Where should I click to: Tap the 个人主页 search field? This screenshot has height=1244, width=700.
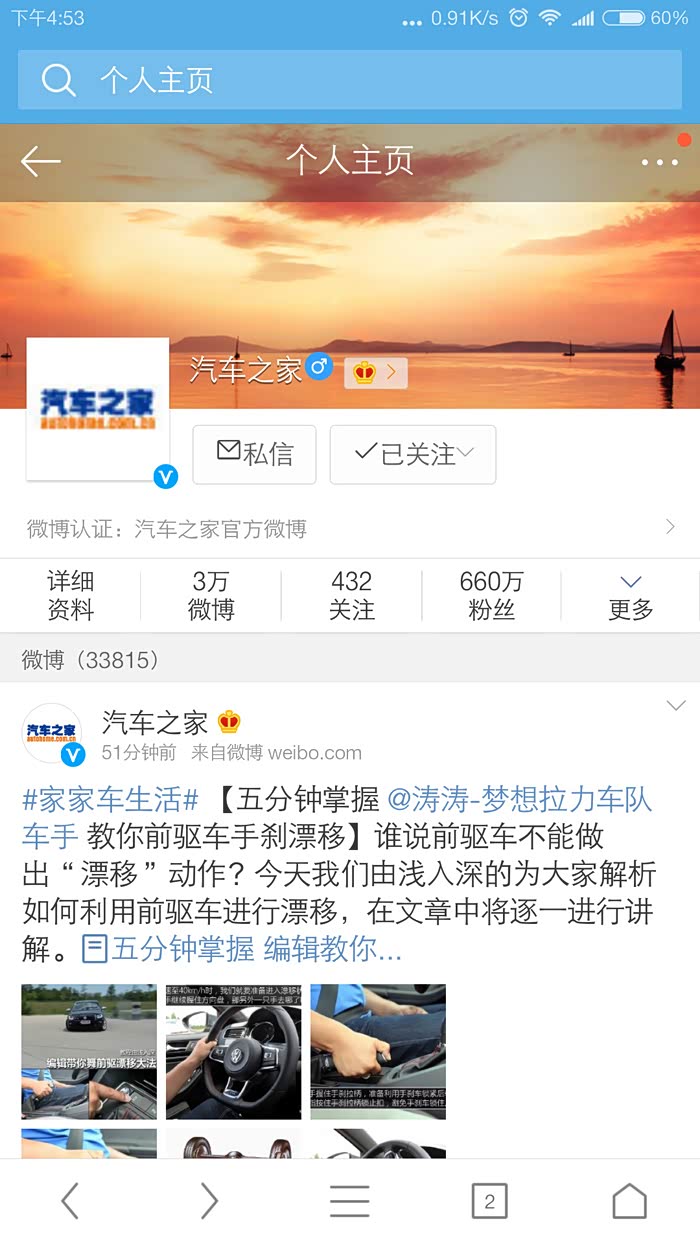pos(350,80)
